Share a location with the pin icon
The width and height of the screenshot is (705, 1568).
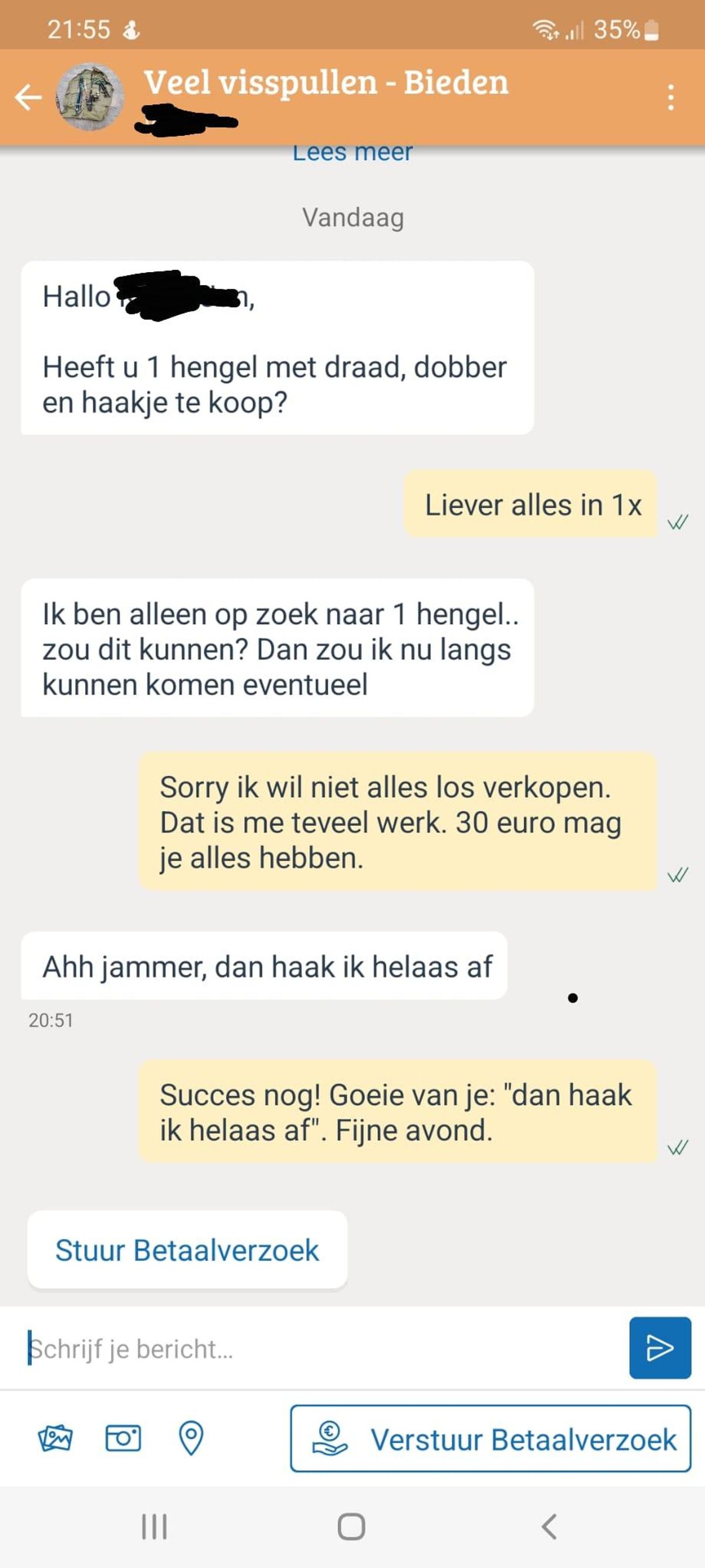pos(191,1438)
